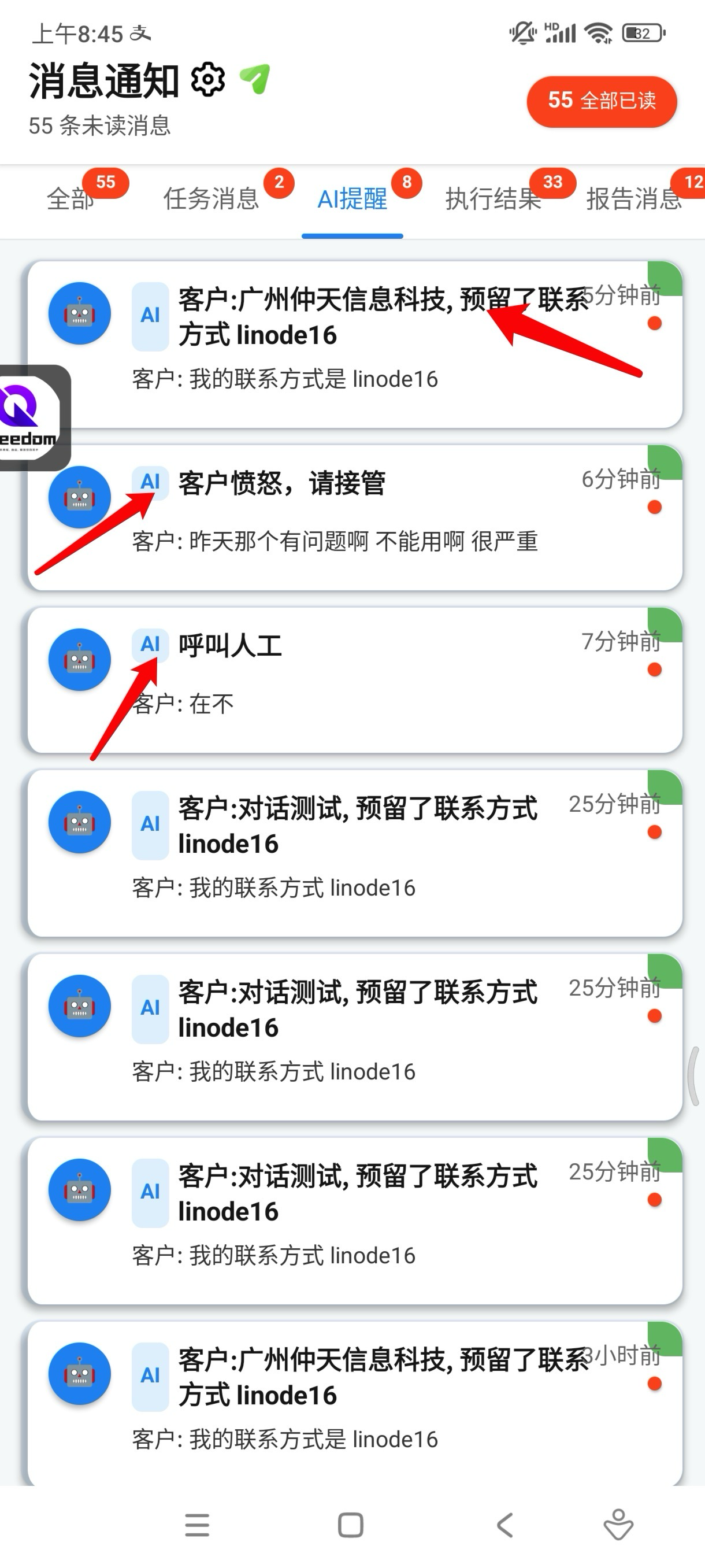705x1568 pixels.
Task: Mark all 55 messages as read
Action: pos(601,101)
